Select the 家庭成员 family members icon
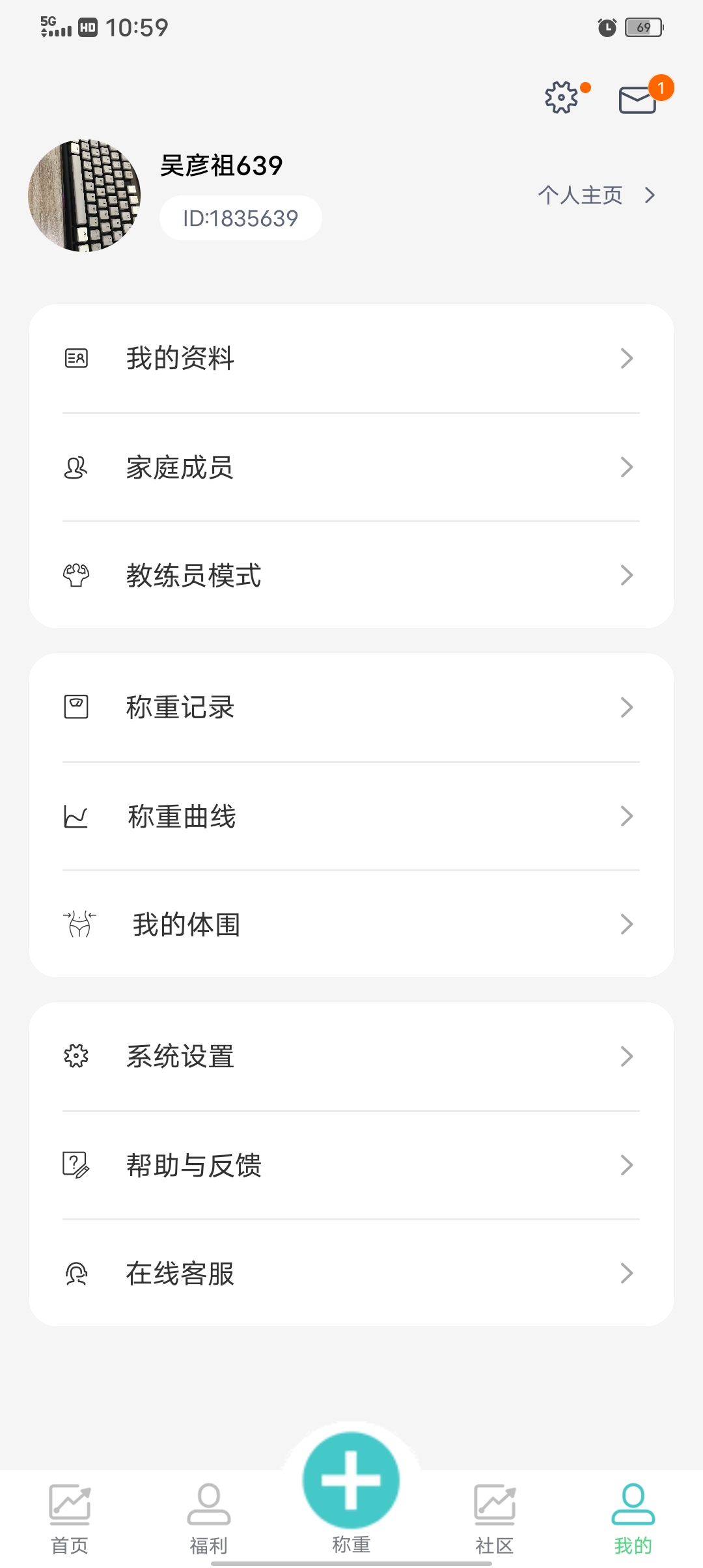 76,467
